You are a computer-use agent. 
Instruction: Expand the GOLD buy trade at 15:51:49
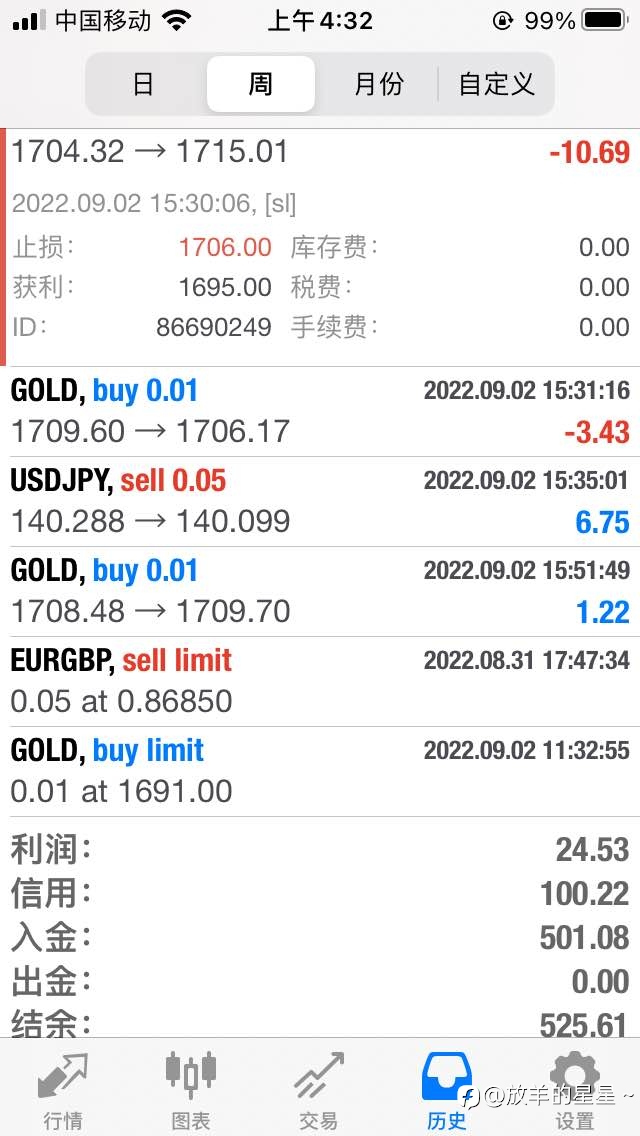pyautogui.click(x=320, y=592)
